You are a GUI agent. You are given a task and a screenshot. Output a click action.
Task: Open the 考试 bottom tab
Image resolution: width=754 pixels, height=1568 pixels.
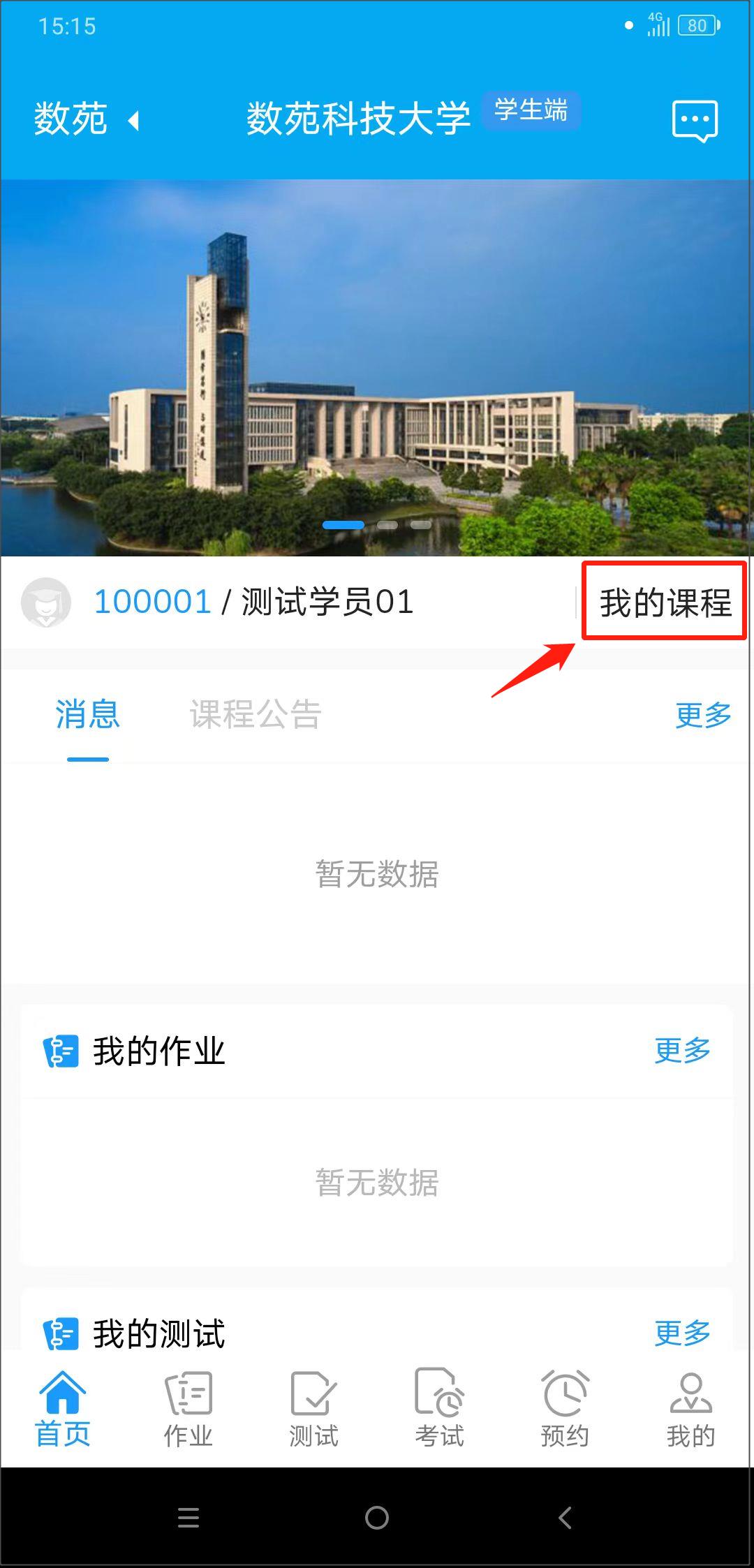[x=439, y=1407]
